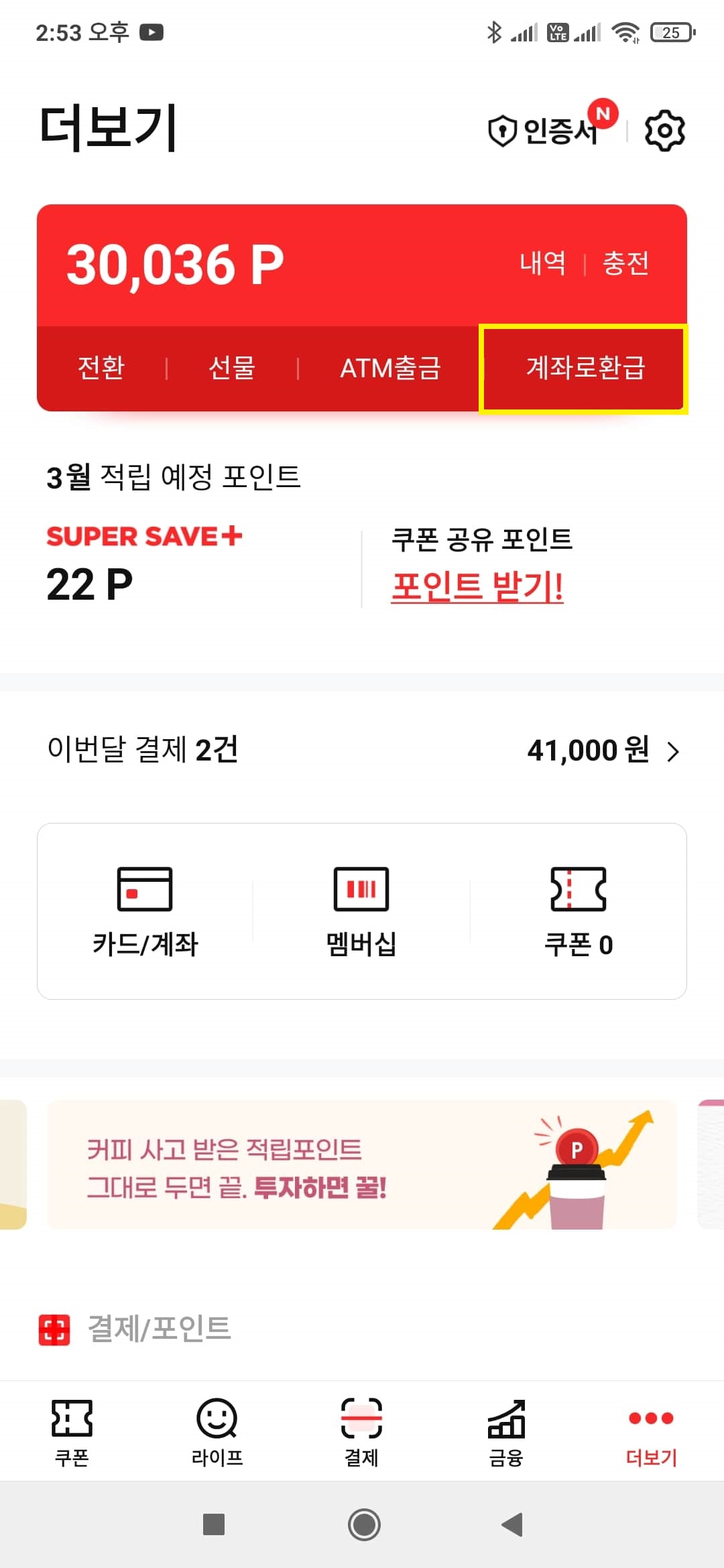Choose the ATM출금 withdrawal option
The image size is (724, 1568).
click(391, 368)
